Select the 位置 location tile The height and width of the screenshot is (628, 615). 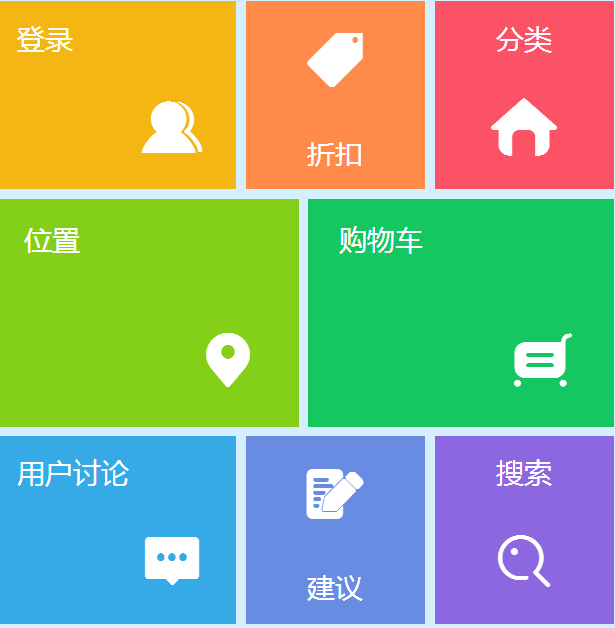149,313
